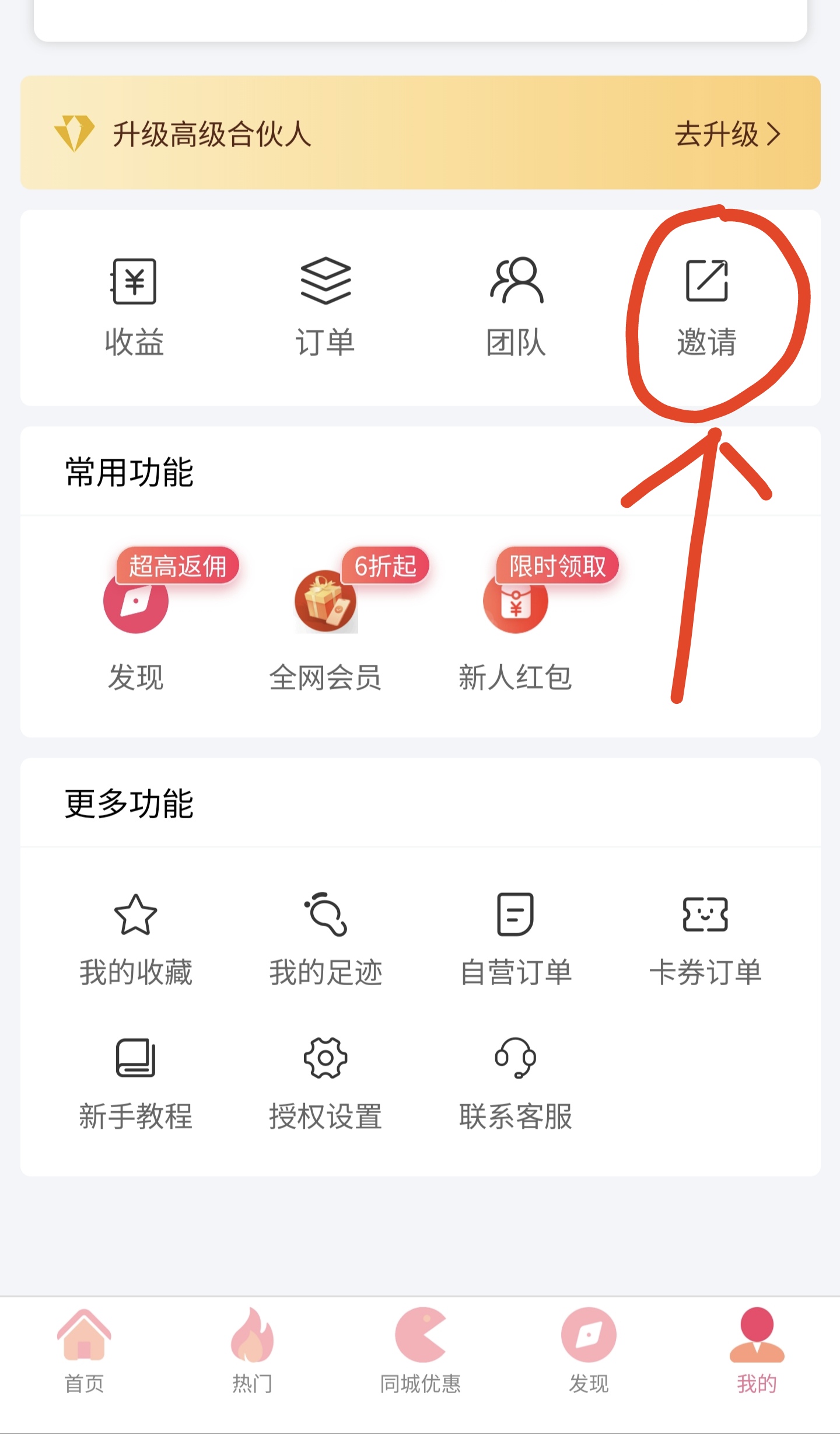Image resolution: width=840 pixels, height=1434 pixels.
Task: Open 新手教程 beginner tutorial
Action: pyautogui.click(x=135, y=1084)
